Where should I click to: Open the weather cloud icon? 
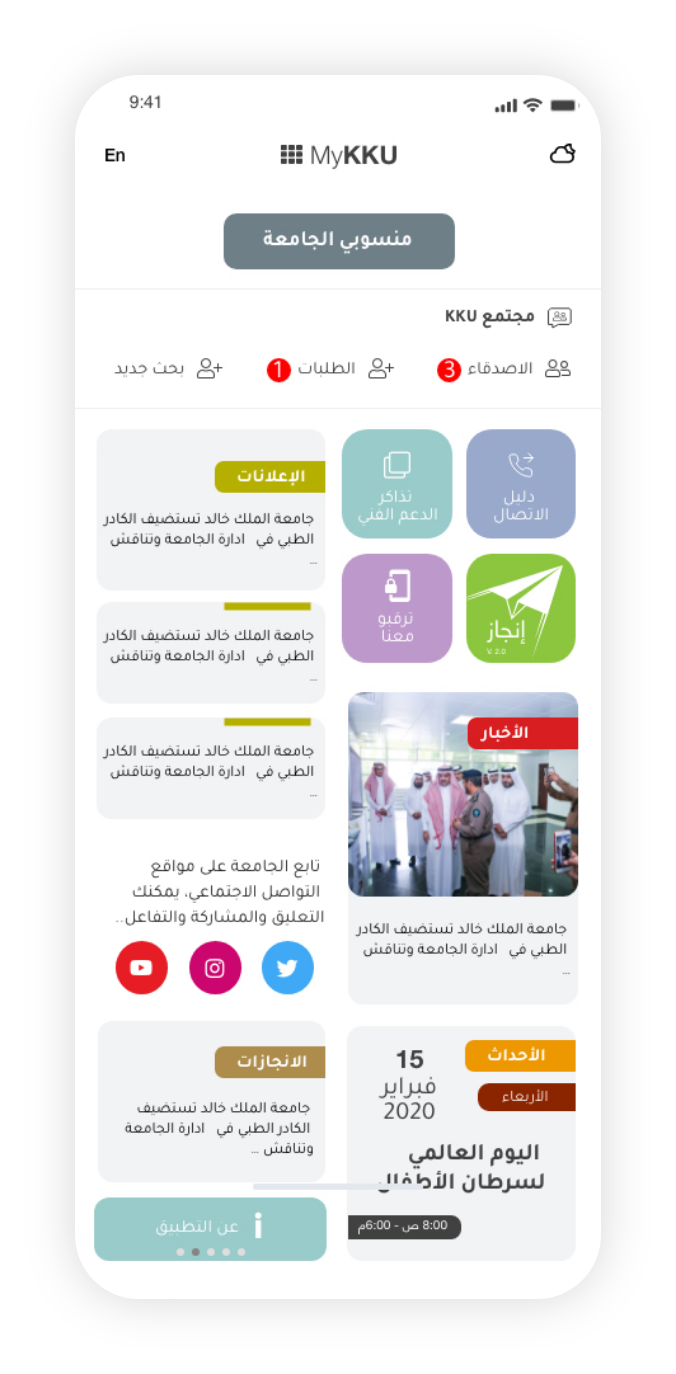pyautogui.click(x=563, y=154)
